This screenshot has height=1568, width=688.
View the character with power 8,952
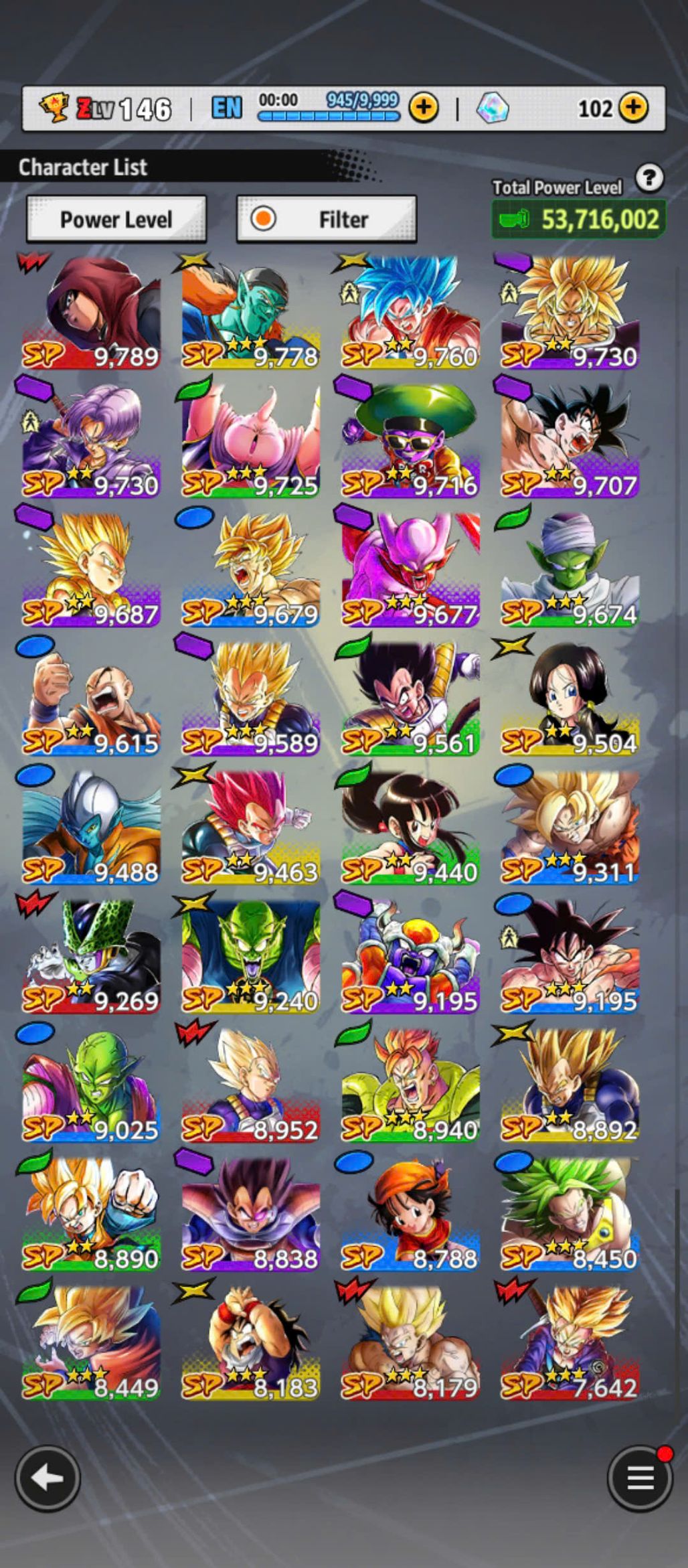click(x=250, y=1085)
